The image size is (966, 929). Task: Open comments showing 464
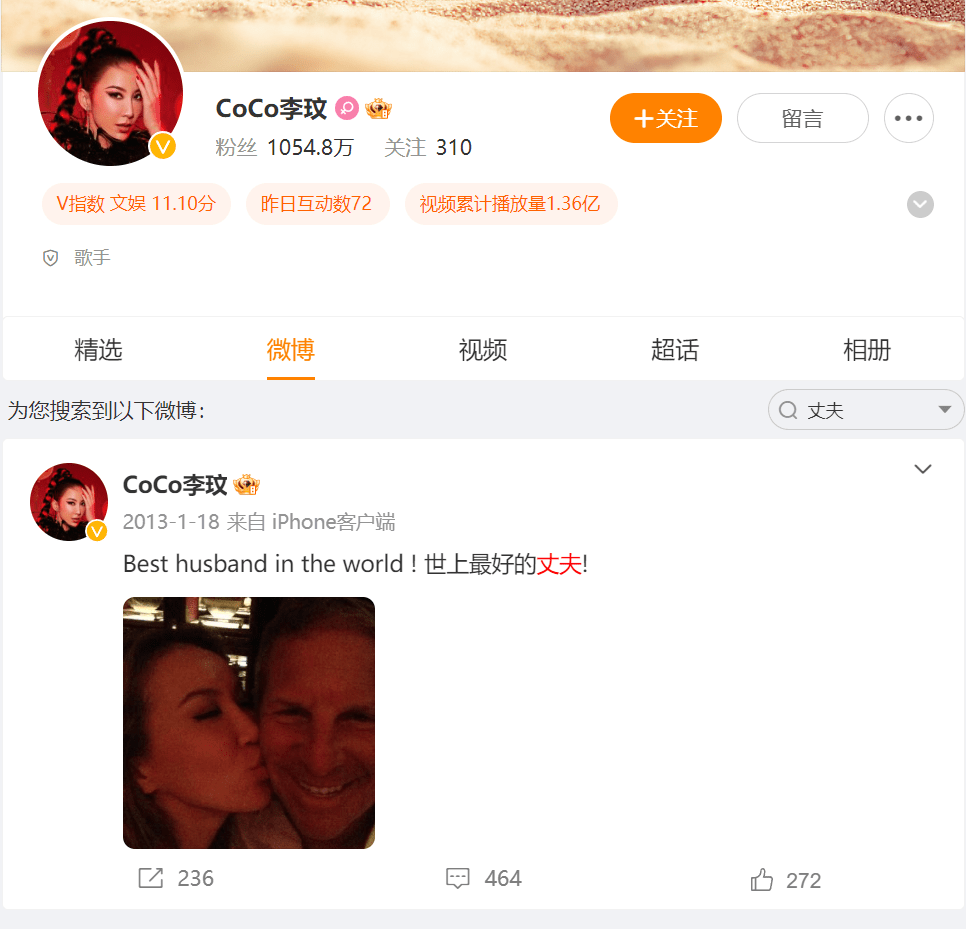(x=484, y=879)
